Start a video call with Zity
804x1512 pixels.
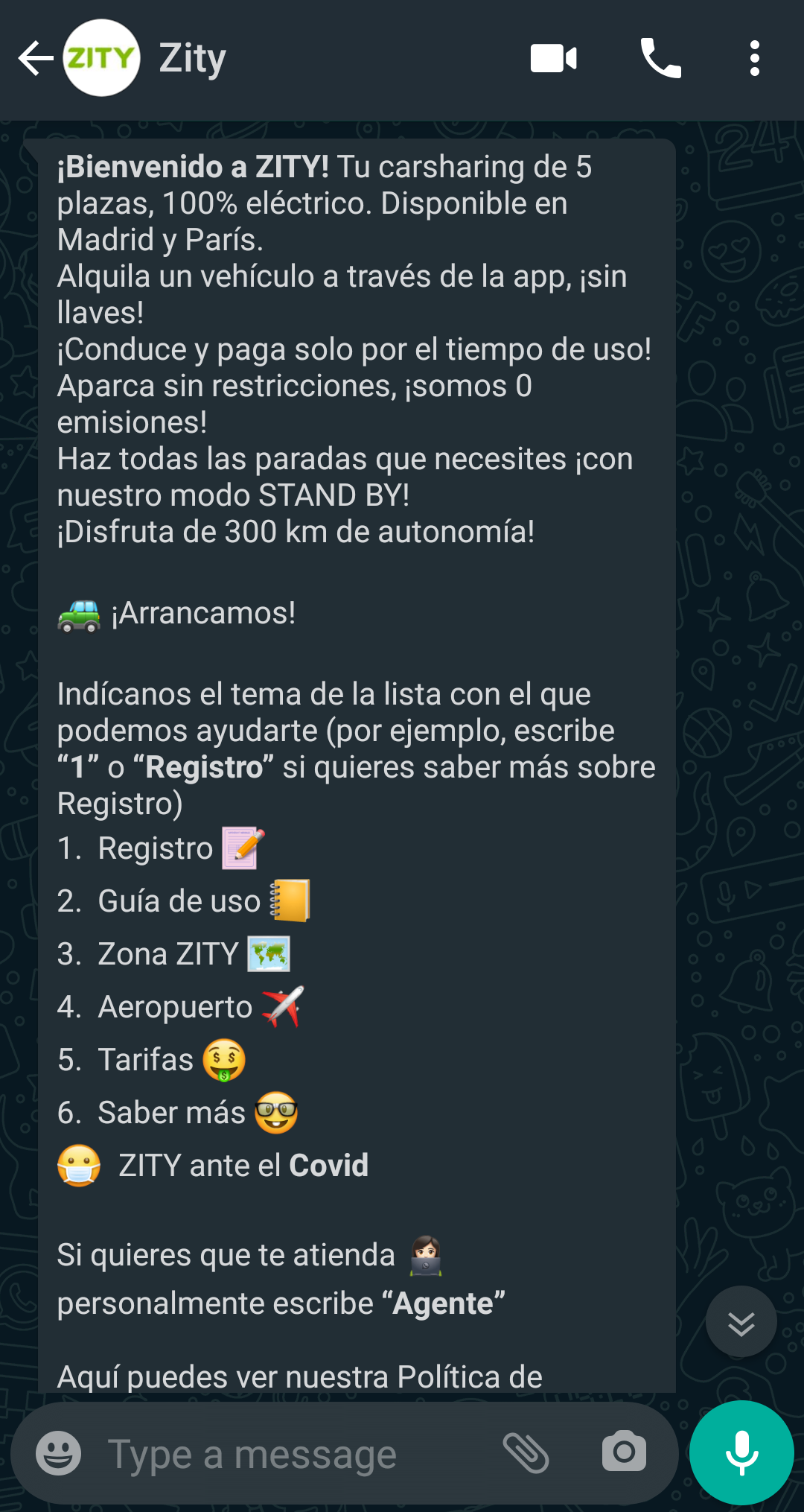point(553,59)
